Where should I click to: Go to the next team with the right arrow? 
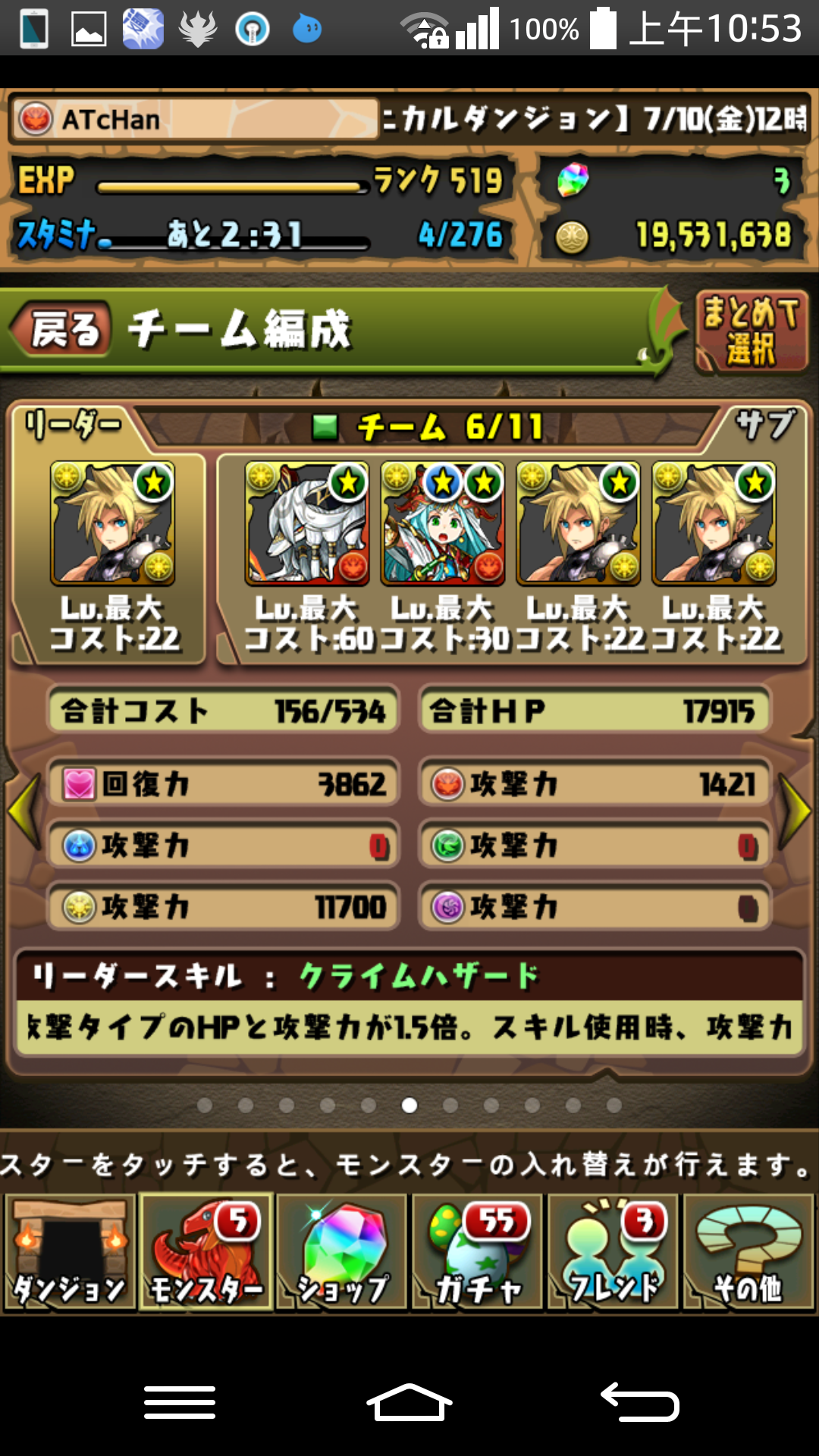(x=795, y=810)
